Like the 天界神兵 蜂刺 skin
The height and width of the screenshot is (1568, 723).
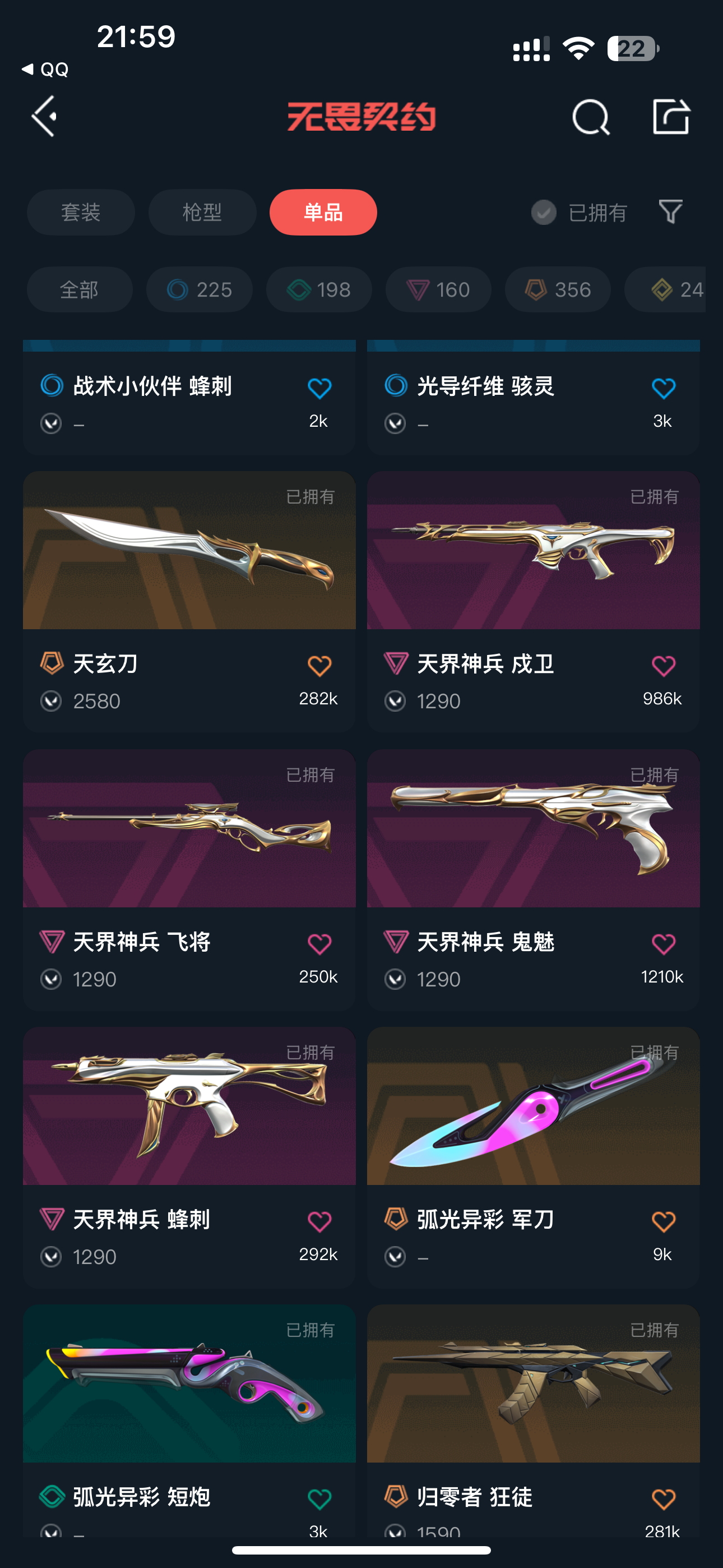(319, 1221)
